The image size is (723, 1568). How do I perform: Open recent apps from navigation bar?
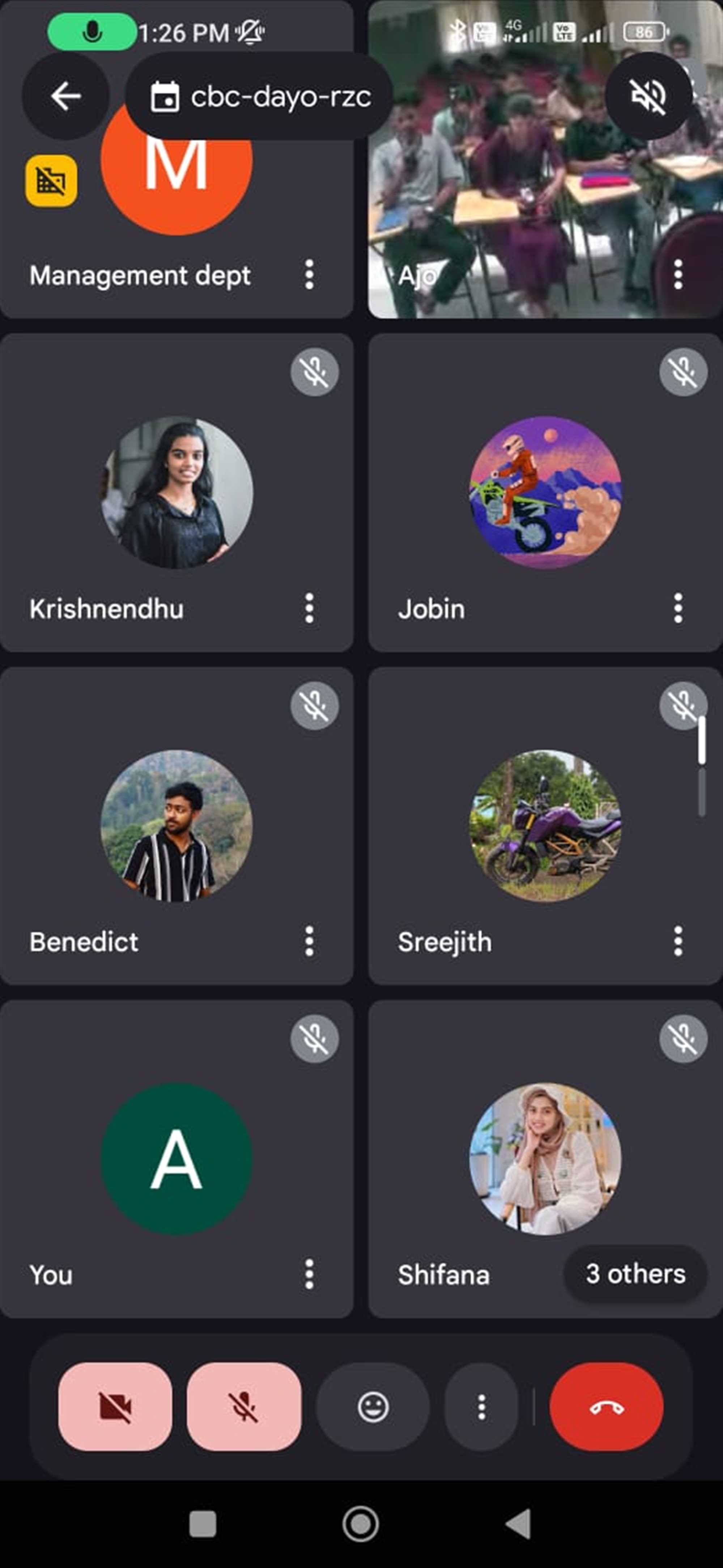click(203, 1524)
